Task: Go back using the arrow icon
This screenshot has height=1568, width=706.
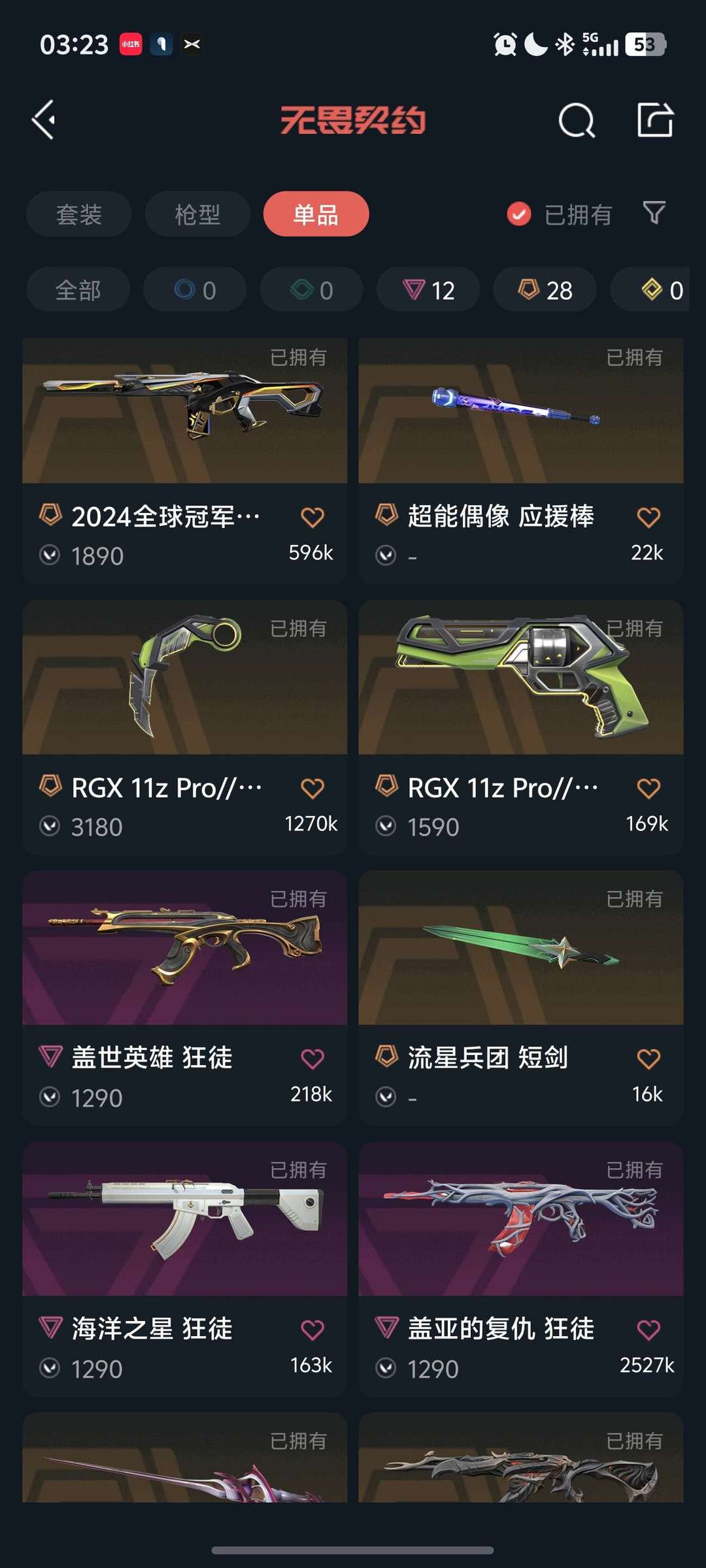Action: [44, 120]
